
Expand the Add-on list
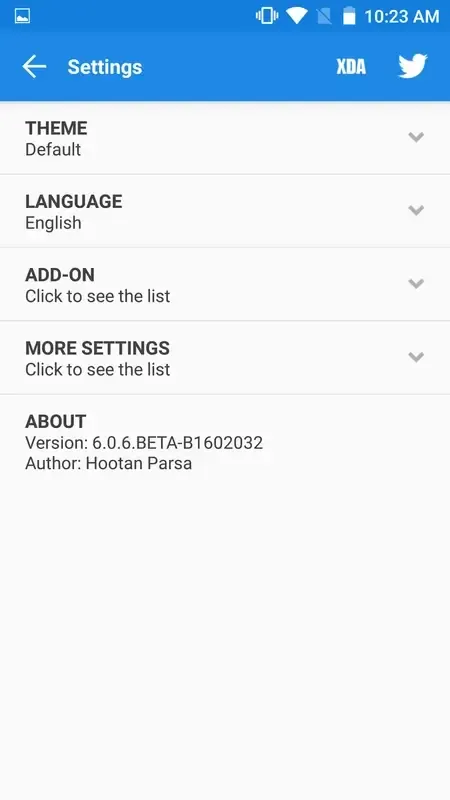225,285
